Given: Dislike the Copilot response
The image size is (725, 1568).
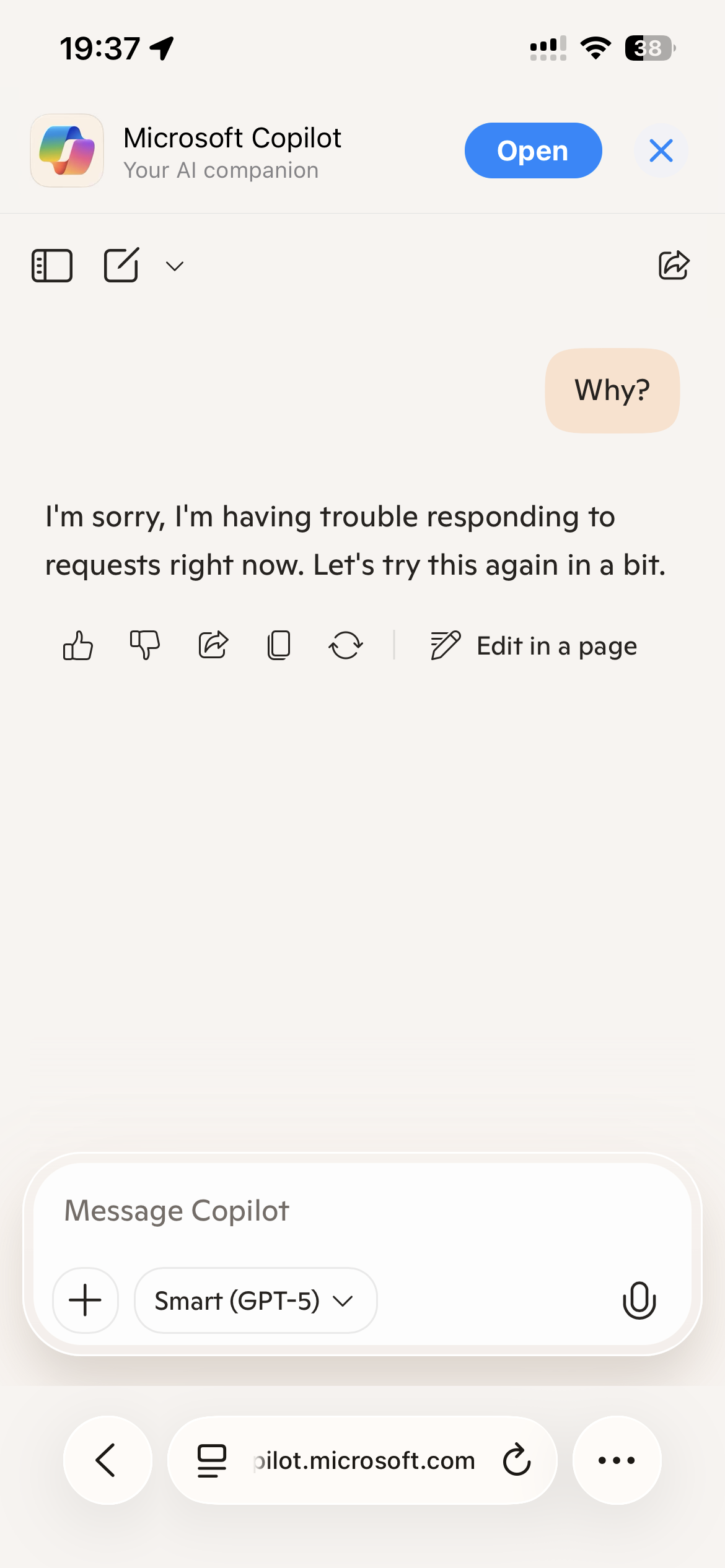Looking at the screenshot, I should click(145, 646).
